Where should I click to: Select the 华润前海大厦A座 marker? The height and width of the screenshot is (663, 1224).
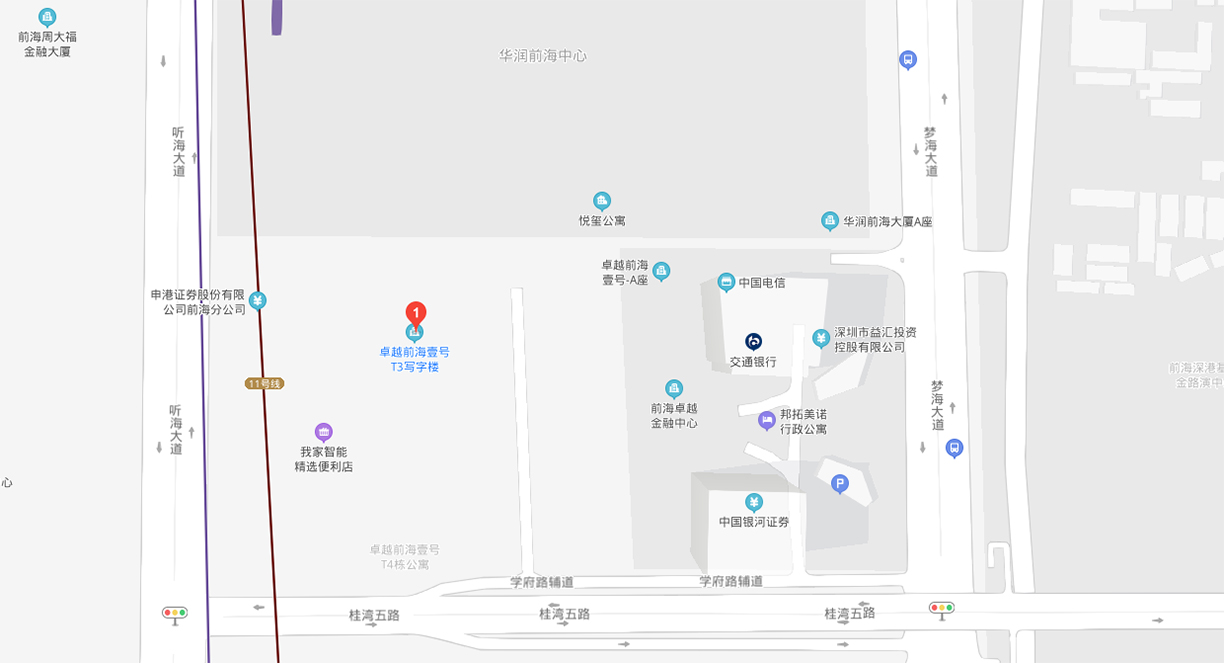click(x=829, y=221)
